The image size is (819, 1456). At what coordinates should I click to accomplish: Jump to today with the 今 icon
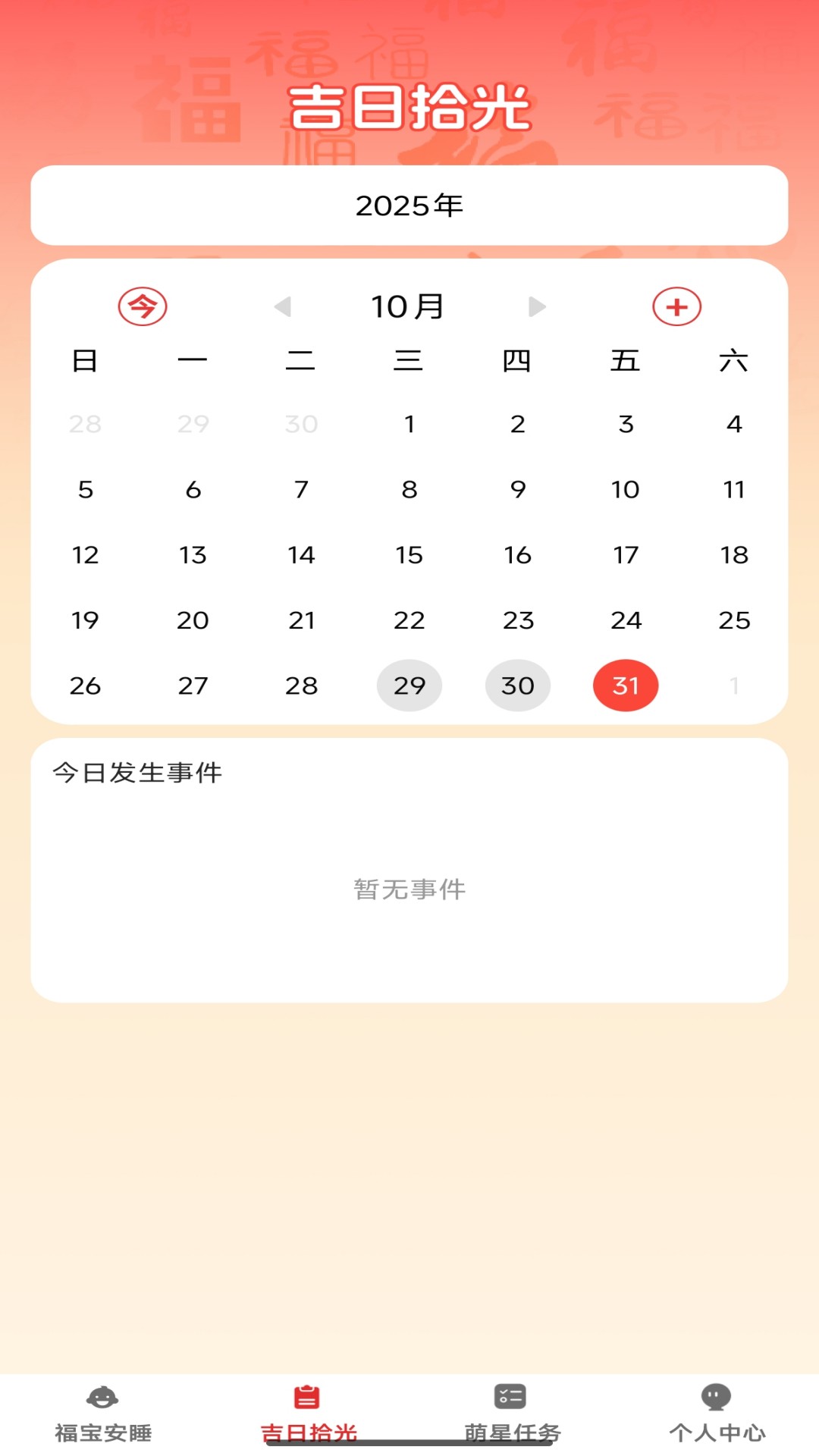(x=143, y=307)
